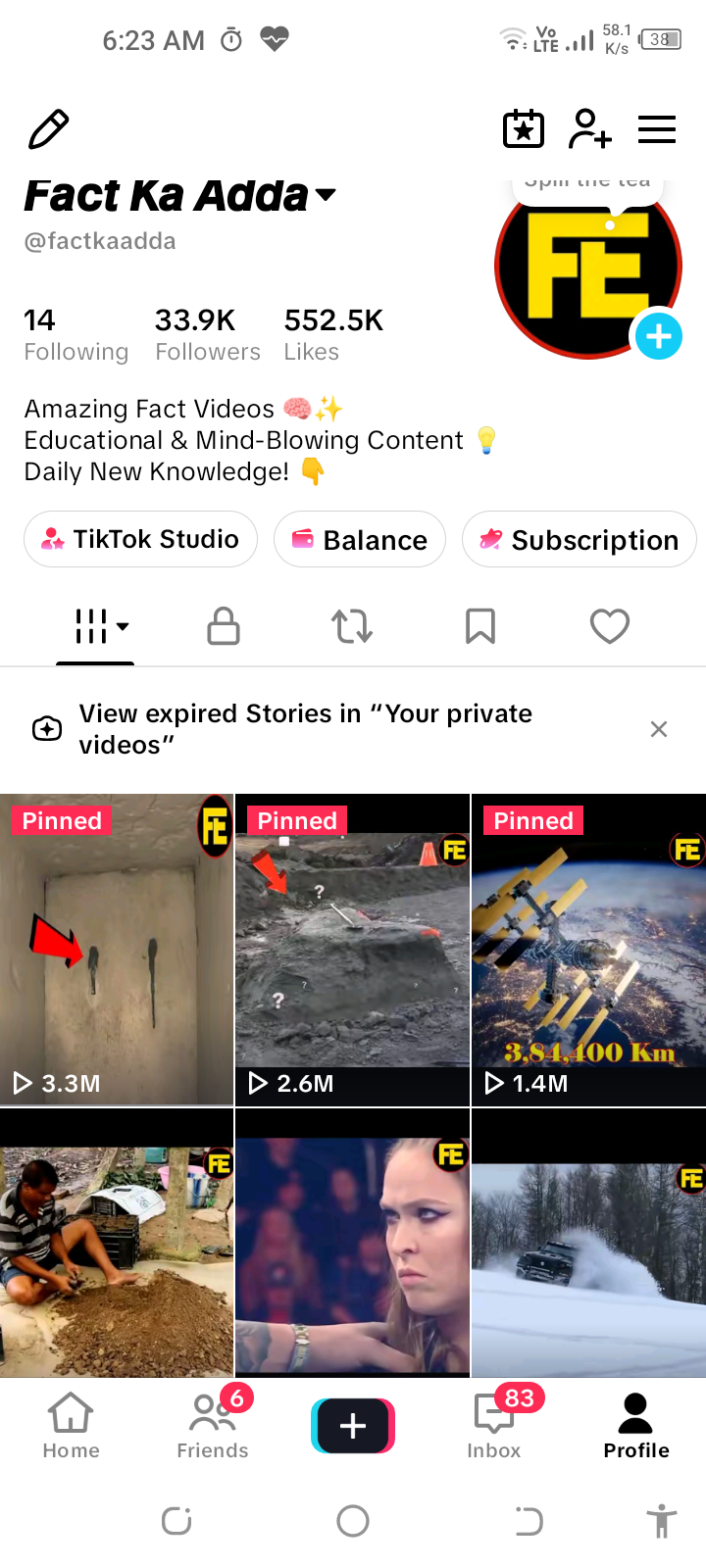The image size is (706, 1568).
Task: Tap the pencil edit icon
Action: click(49, 129)
